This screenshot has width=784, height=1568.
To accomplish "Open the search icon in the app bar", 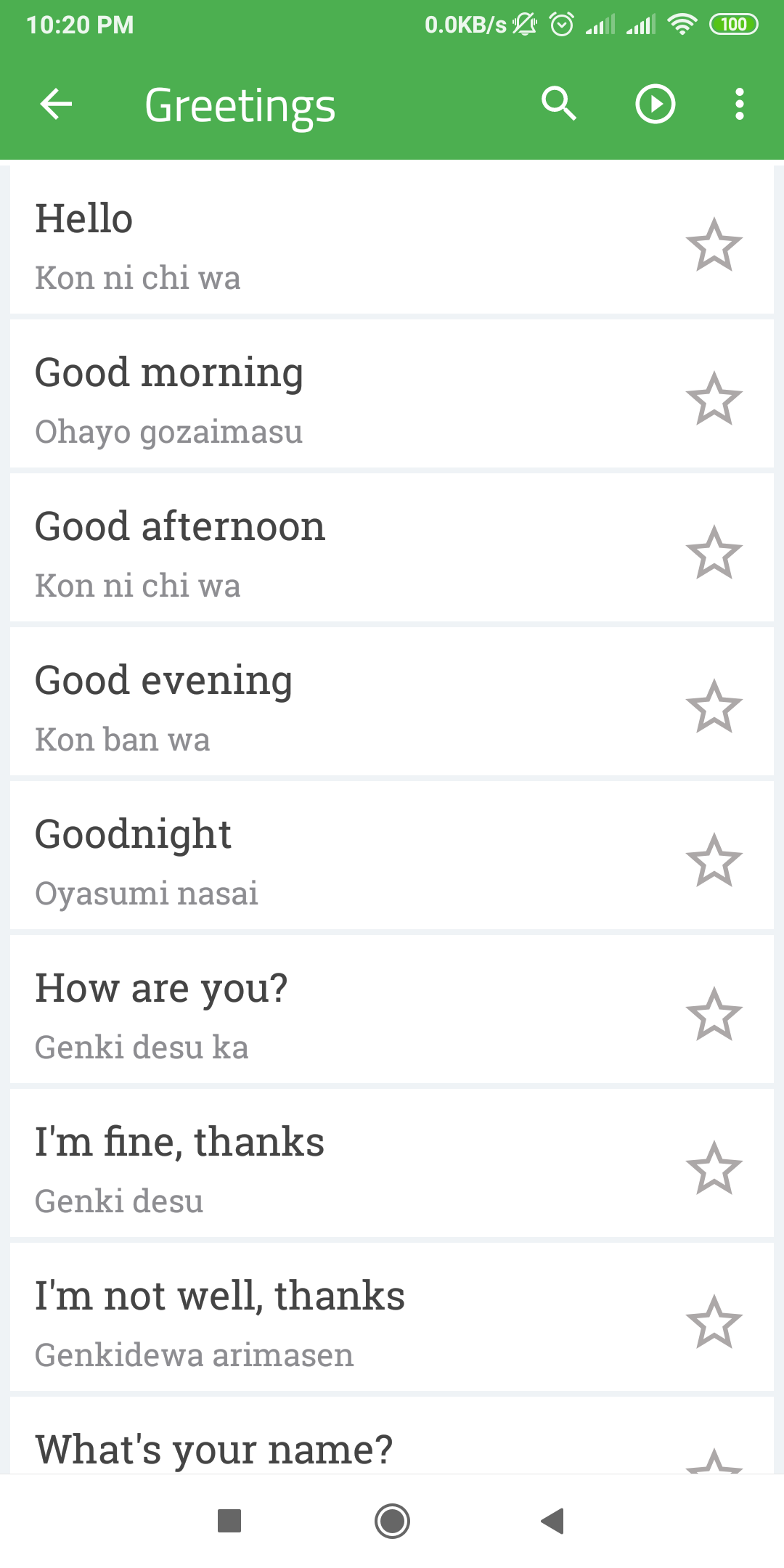I will click(559, 104).
